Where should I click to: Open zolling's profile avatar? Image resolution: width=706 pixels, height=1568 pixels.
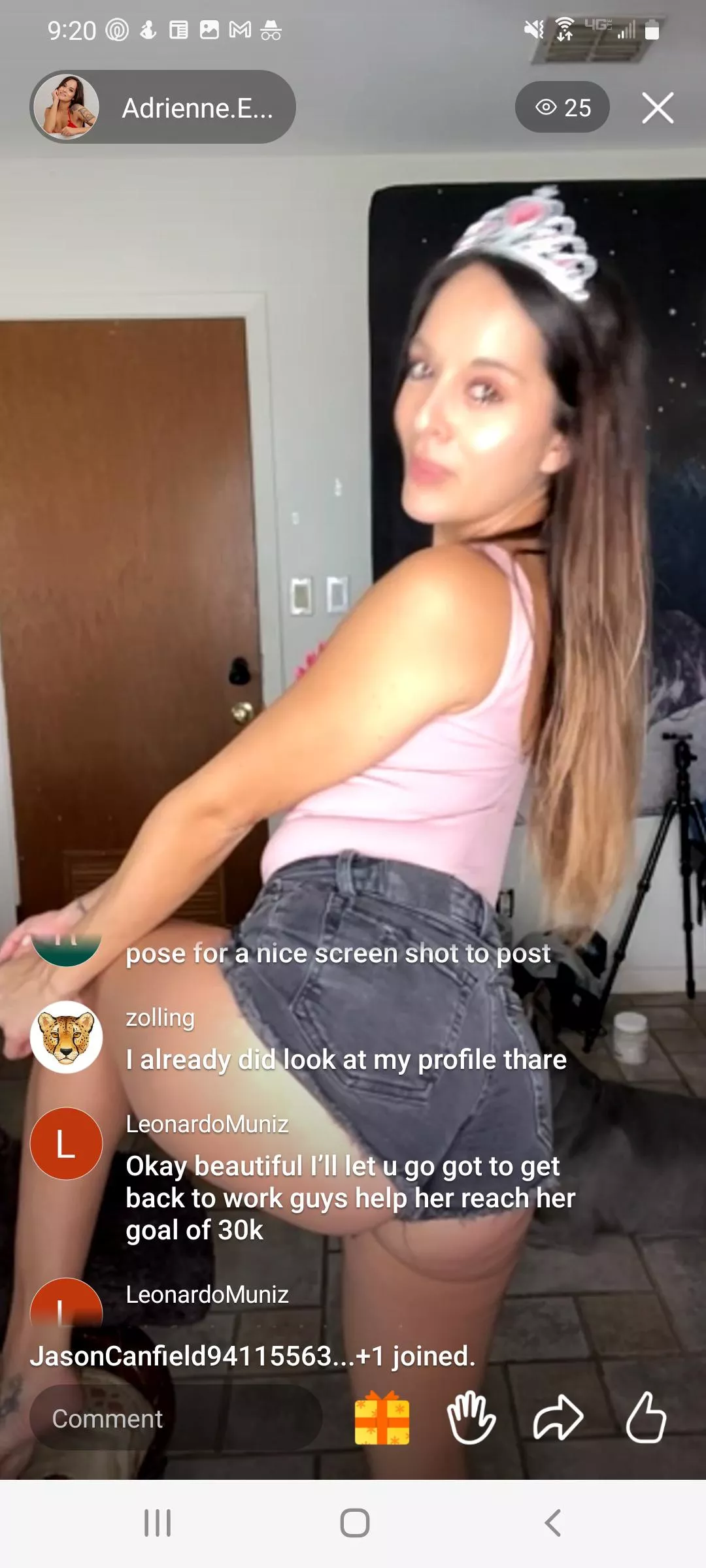pos(66,1037)
